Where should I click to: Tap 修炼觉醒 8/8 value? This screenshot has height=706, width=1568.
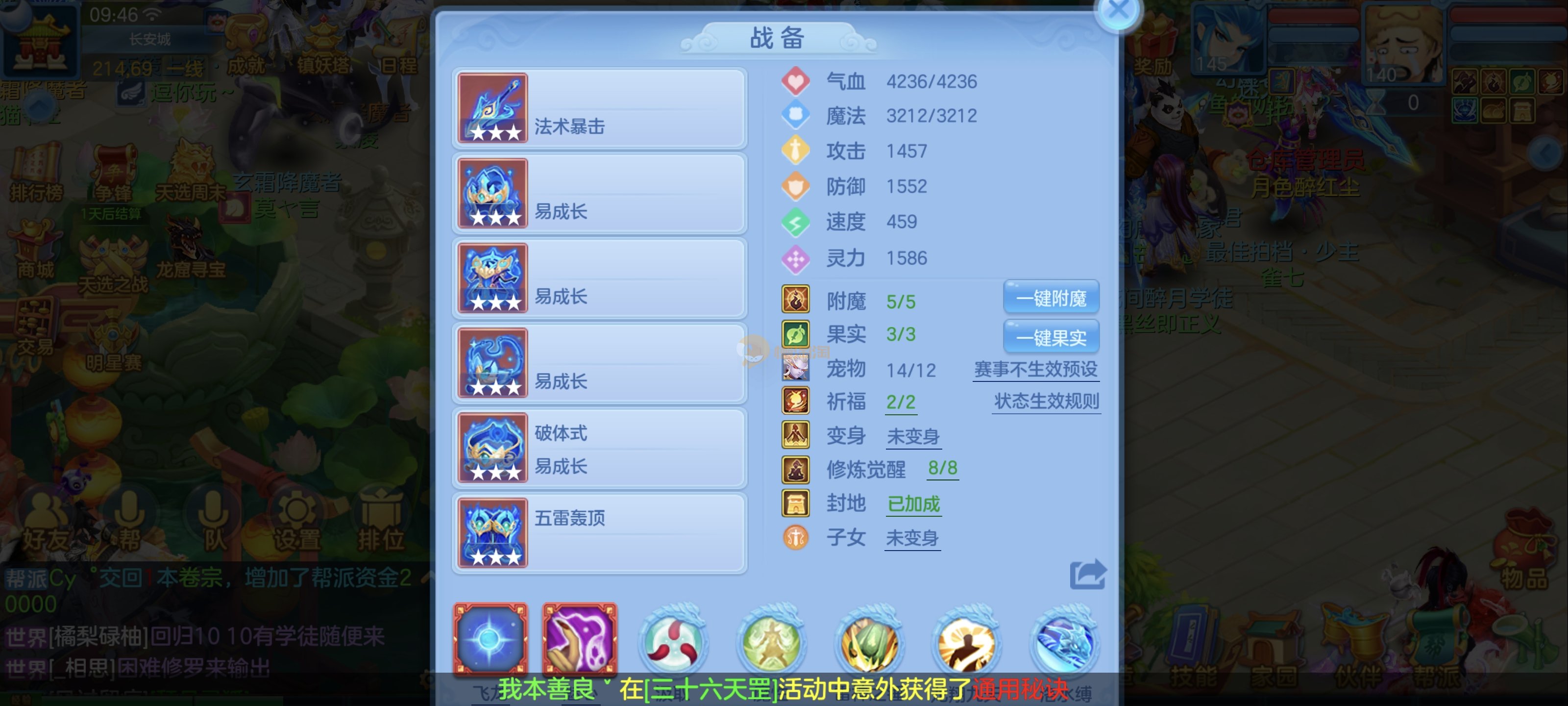[x=942, y=468]
